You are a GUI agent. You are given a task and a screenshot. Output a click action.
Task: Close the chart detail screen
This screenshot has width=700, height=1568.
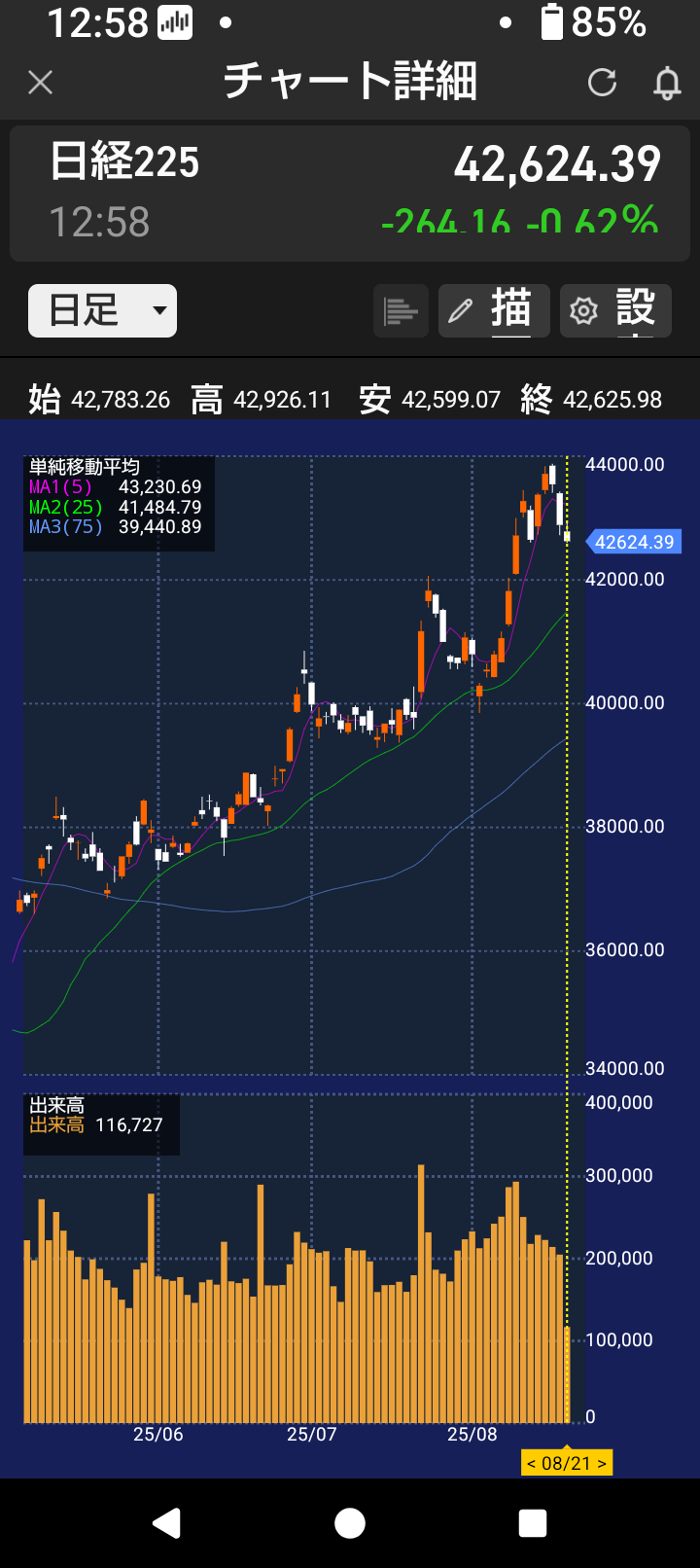pos(41,83)
